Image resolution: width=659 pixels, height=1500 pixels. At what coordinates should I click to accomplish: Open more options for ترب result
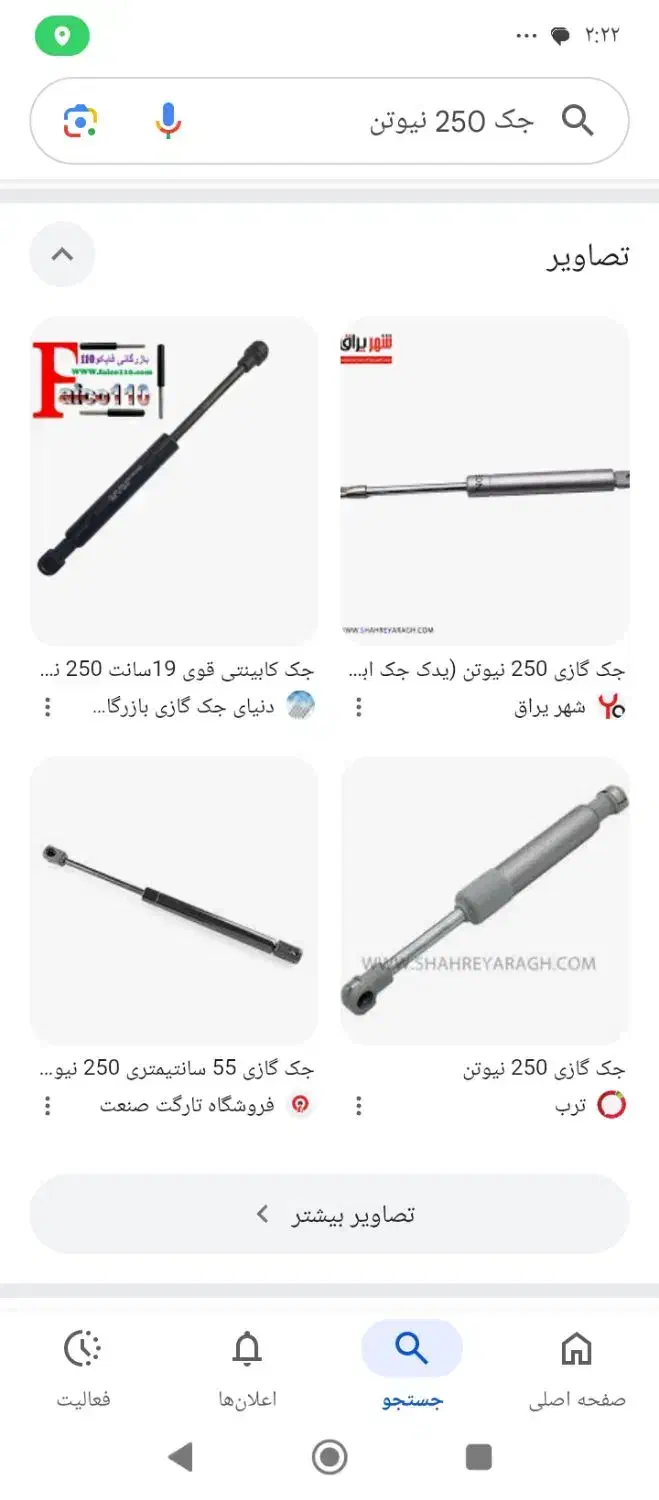pyautogui.click(x=359, y=1106)
